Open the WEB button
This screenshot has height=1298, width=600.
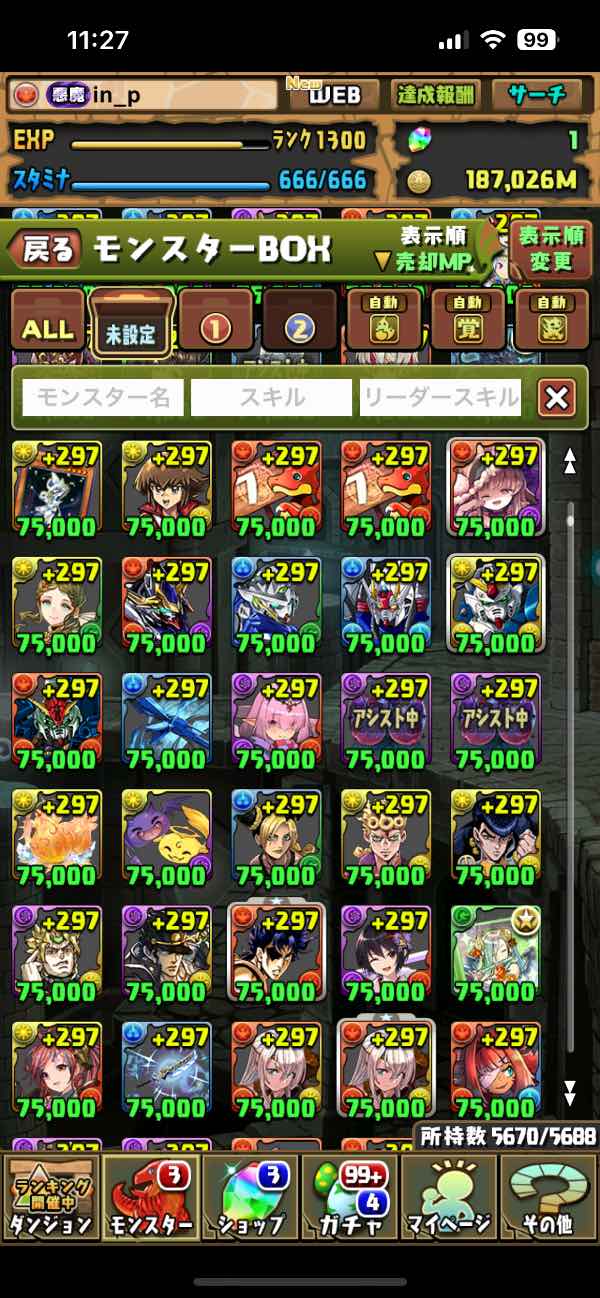(x=333, y=95)
